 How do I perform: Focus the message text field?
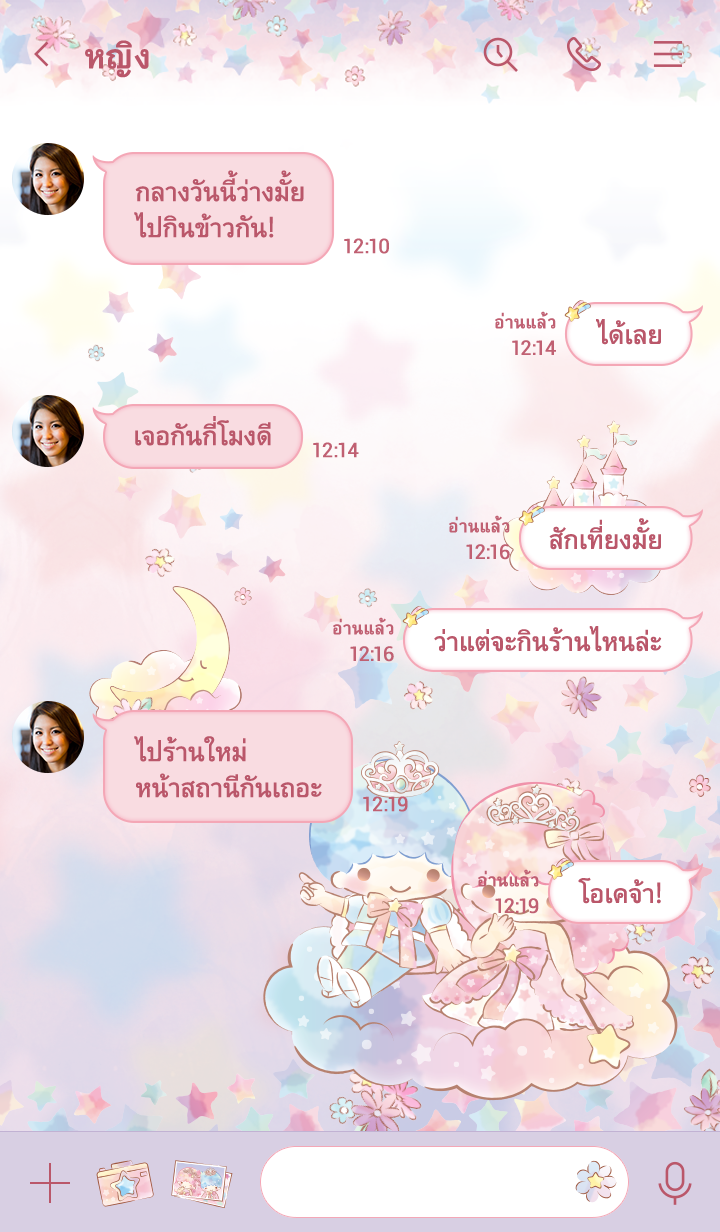pos(415,1182)
